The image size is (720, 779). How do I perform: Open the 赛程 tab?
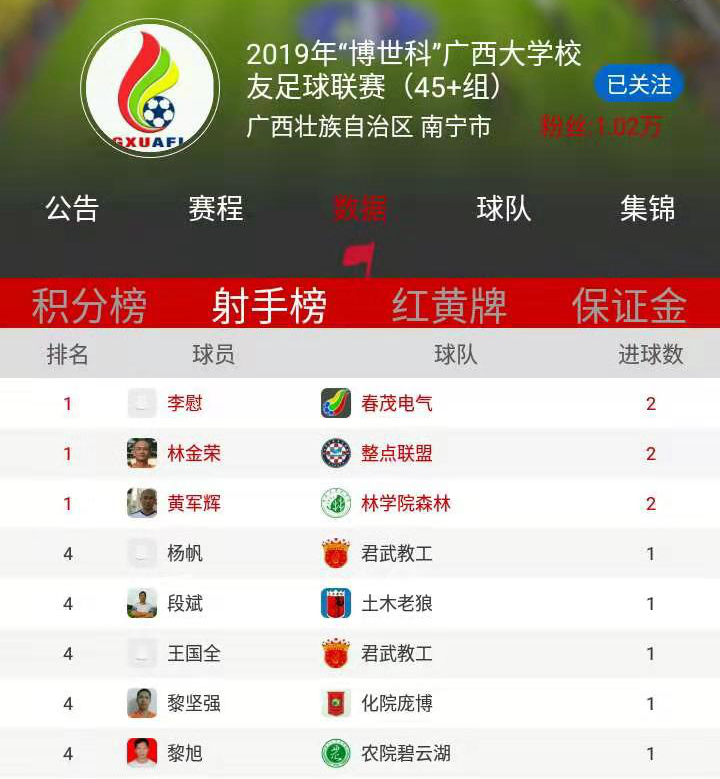(x=216, y=208)
